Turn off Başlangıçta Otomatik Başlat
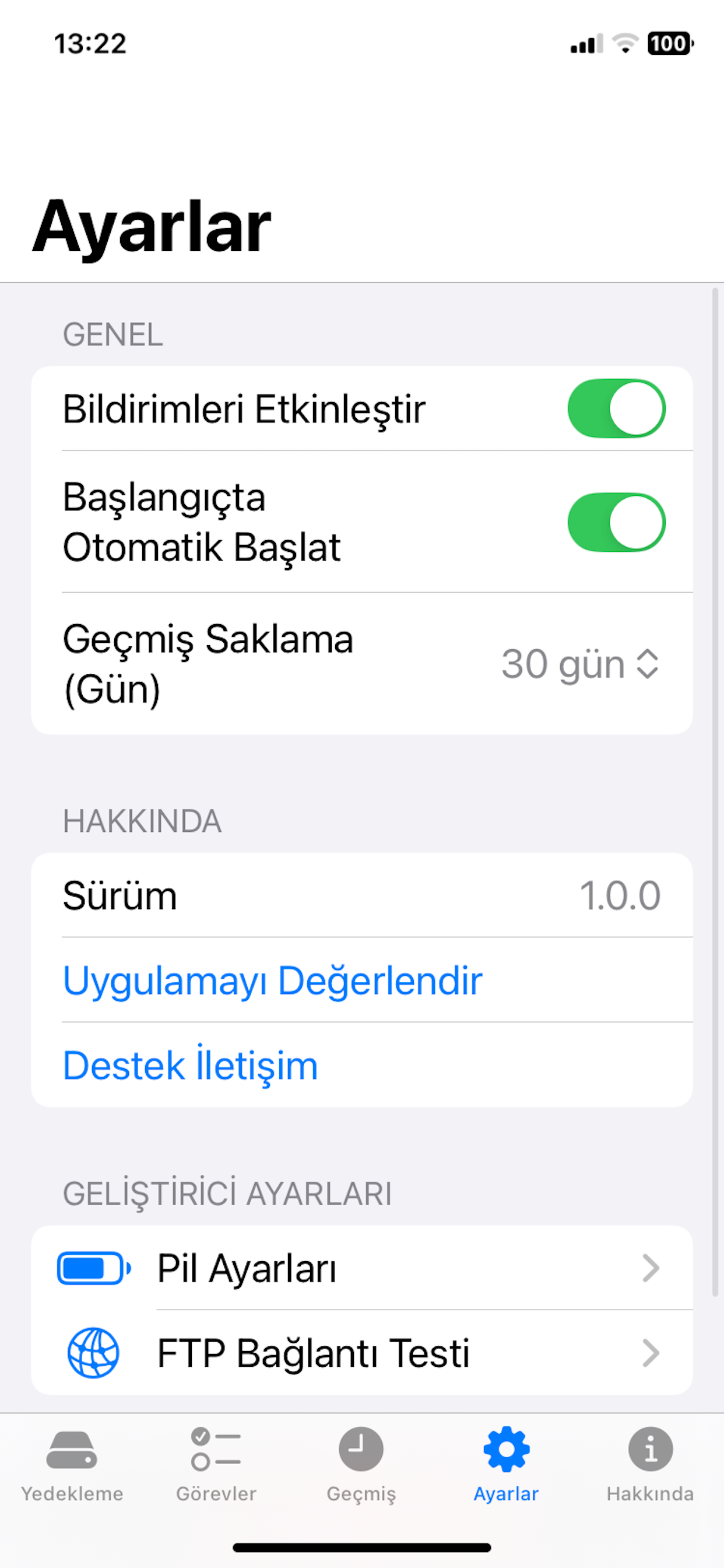The height and width of the screenshot is (1568, 724). pyautogui.click(x=616, y=521)
